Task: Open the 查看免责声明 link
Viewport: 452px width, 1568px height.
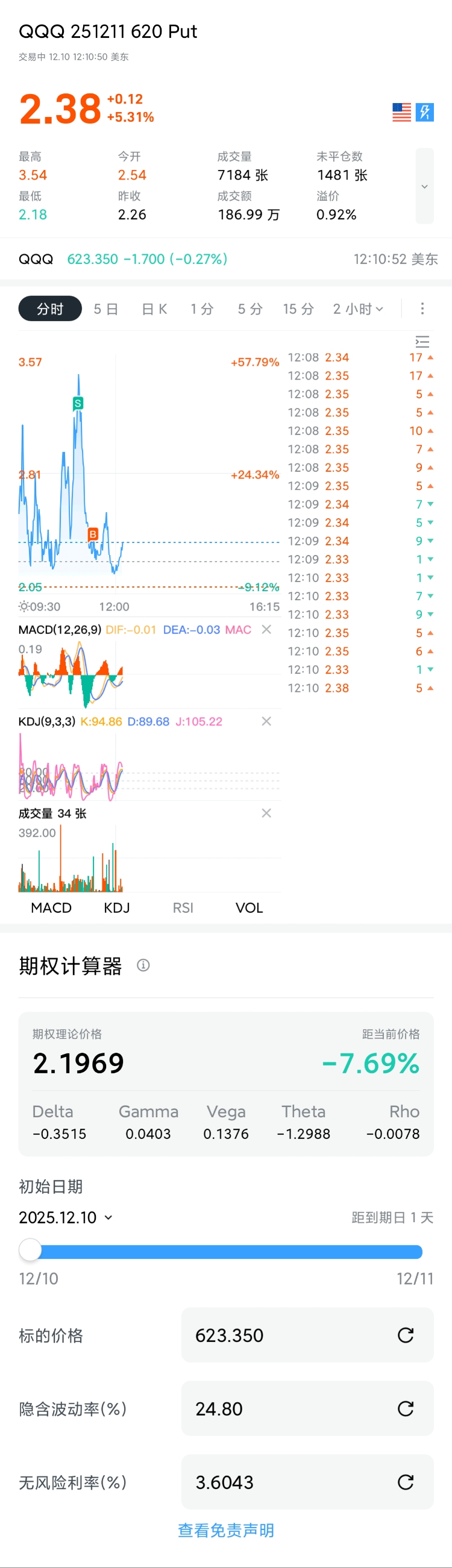Action: pyautogui.click(x=225, y=1529)
